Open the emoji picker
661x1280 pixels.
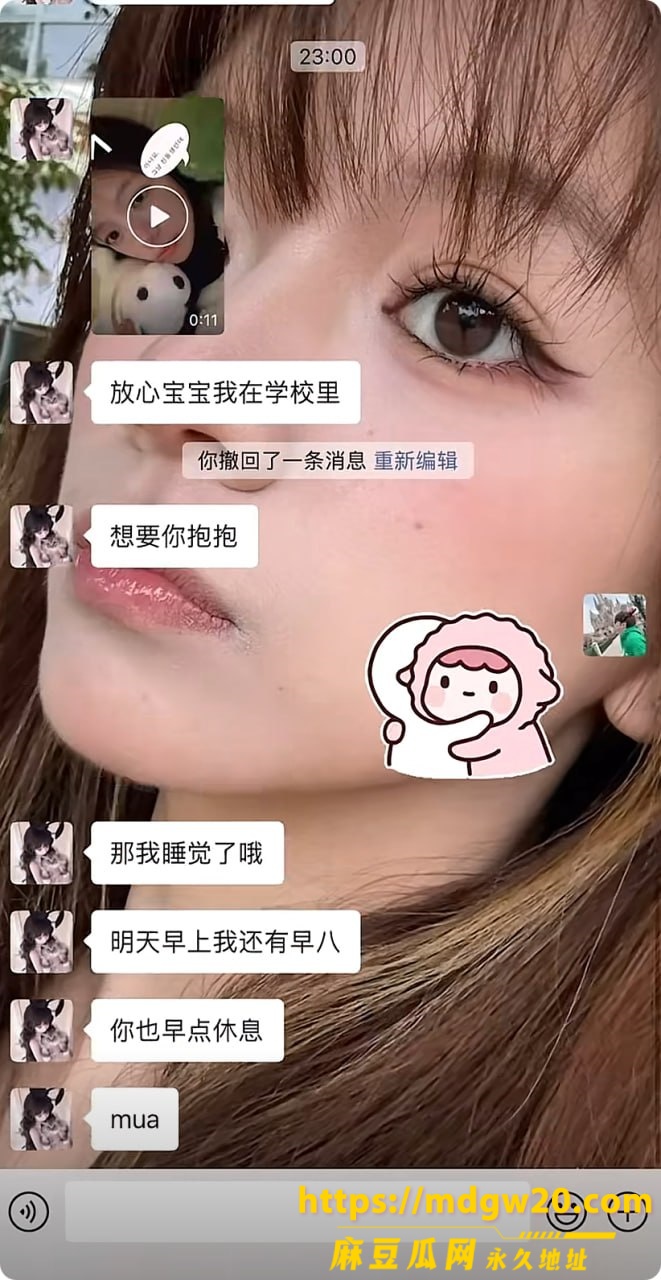566,1212
